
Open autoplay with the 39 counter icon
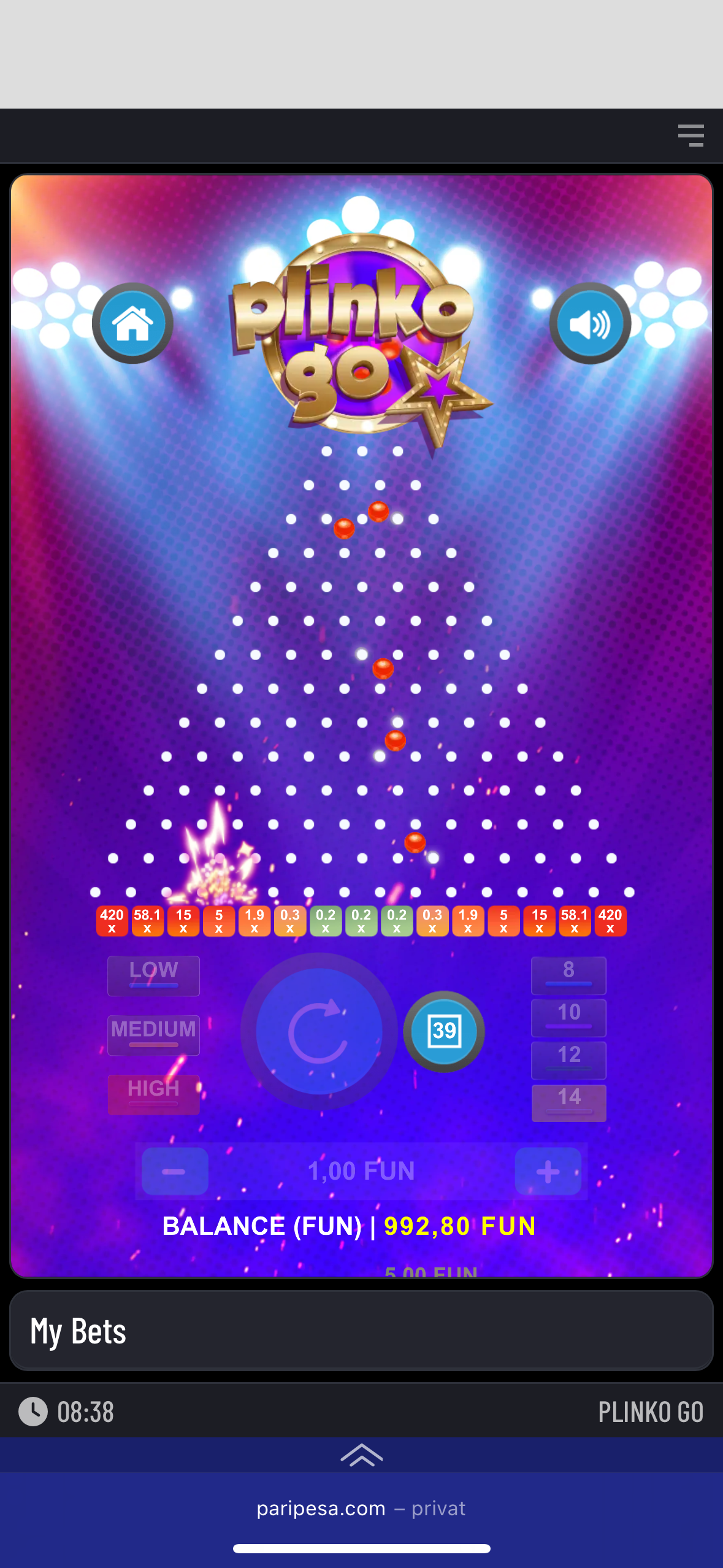click(x=445, y=1031)
